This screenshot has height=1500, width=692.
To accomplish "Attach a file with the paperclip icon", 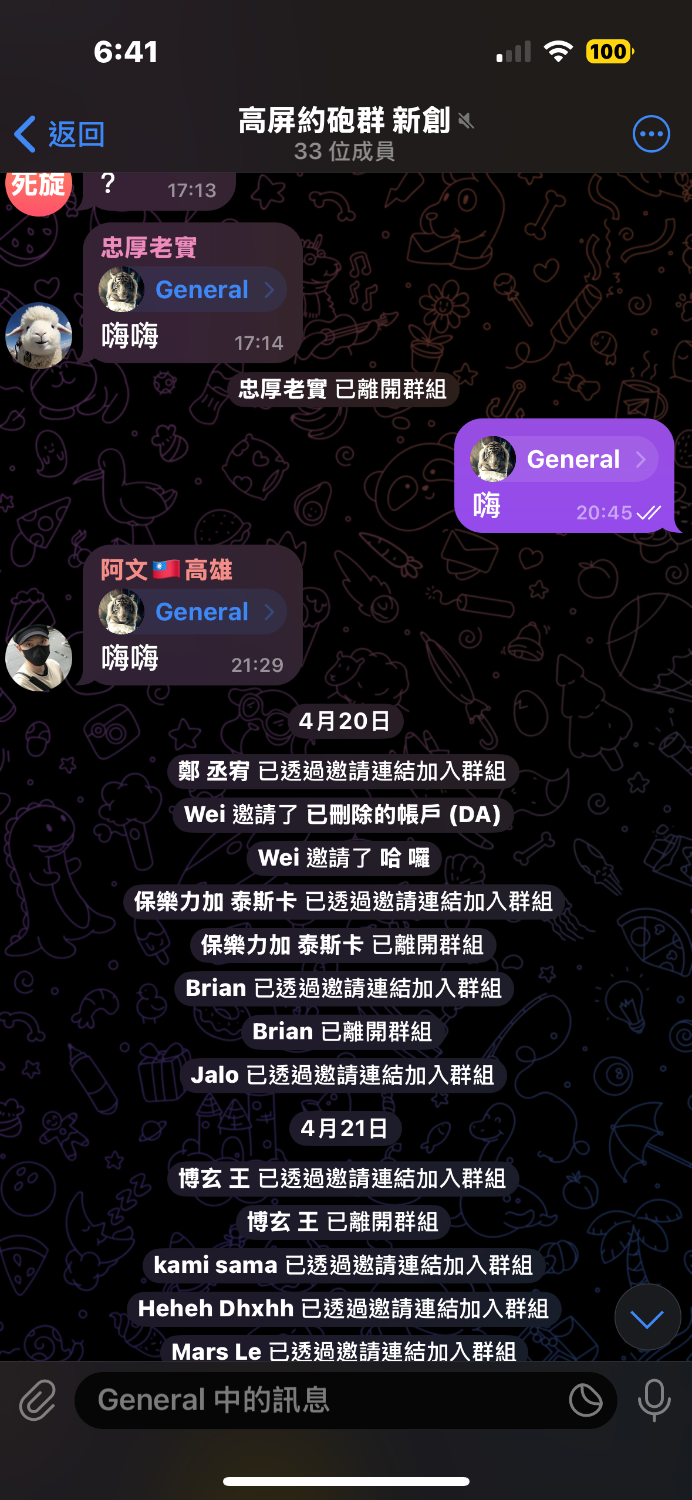I will point(38,1400).
